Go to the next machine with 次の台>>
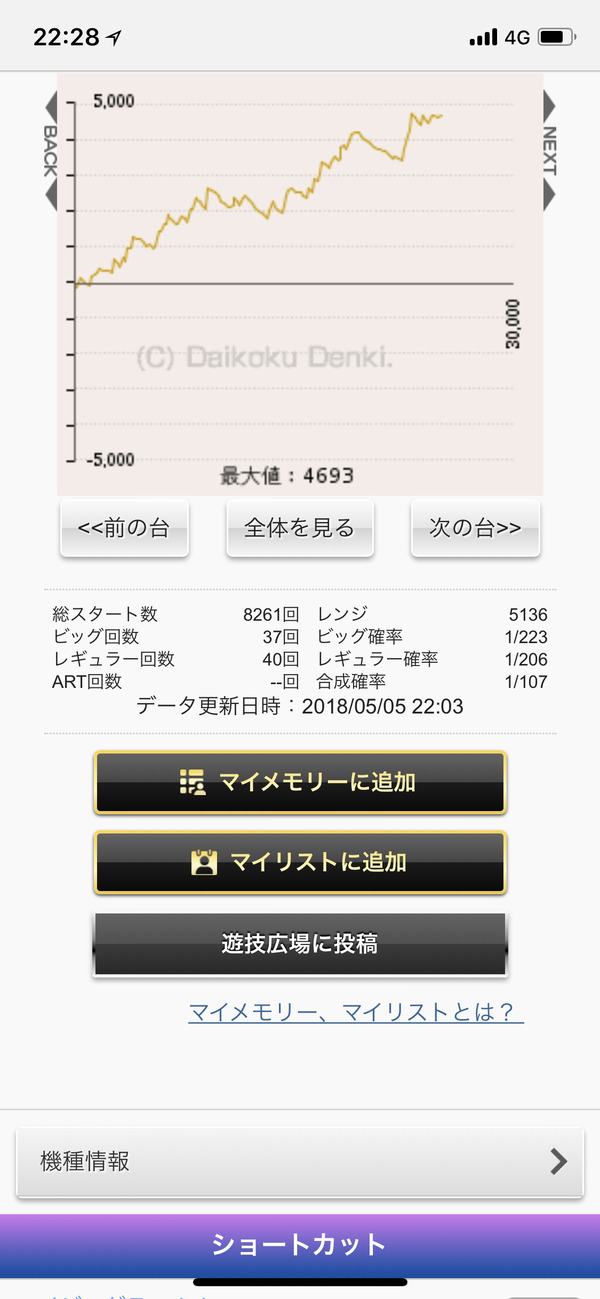600x1299 pixels. [475, 528]
